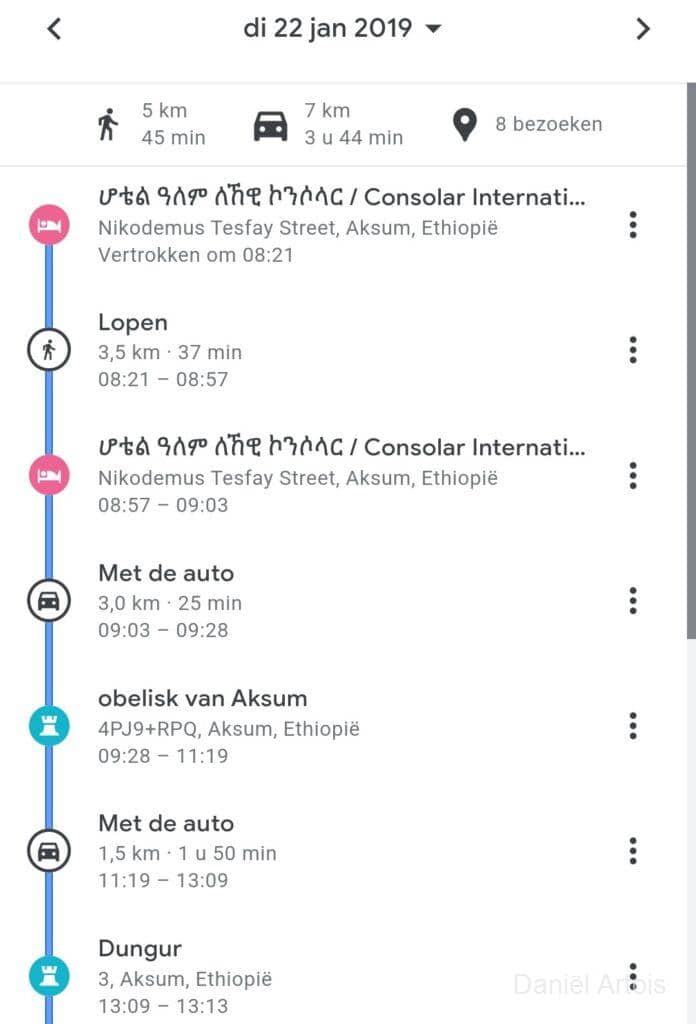This screenshot has width=696, height=1024.
Task: Open options for the 3,0 km car trip
Action: 633,600
